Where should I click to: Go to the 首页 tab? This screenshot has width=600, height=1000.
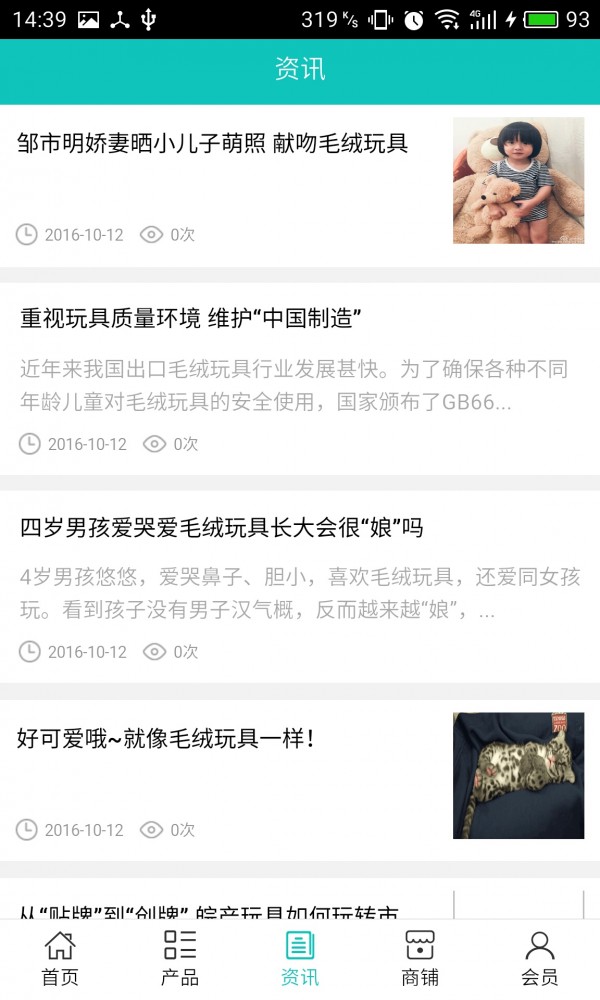pyautogui.click(x=60, y=959)
